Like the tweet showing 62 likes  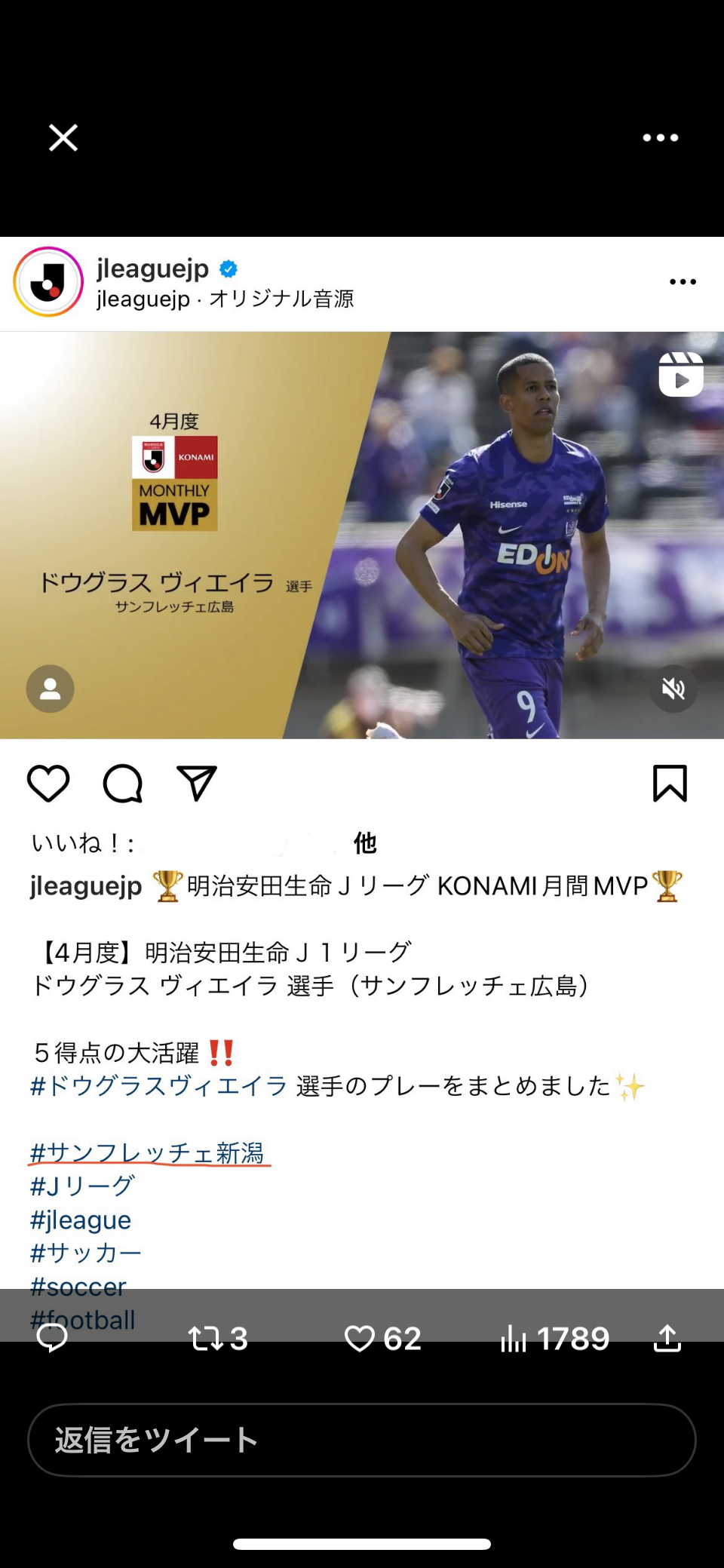point(382,1338)
